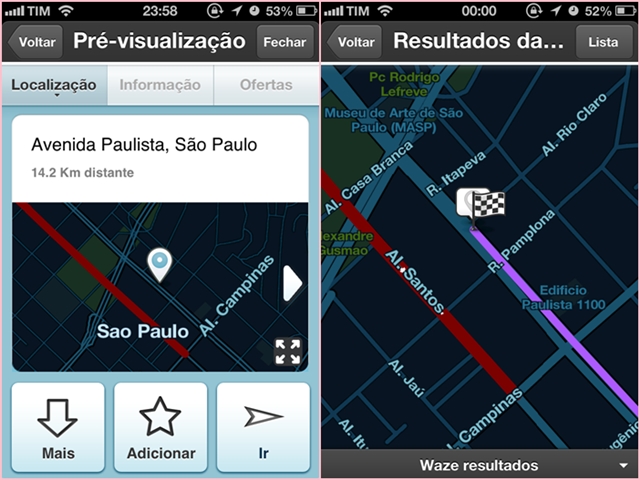
Task: Add this place with Adicionar
Action: [160, 427]
